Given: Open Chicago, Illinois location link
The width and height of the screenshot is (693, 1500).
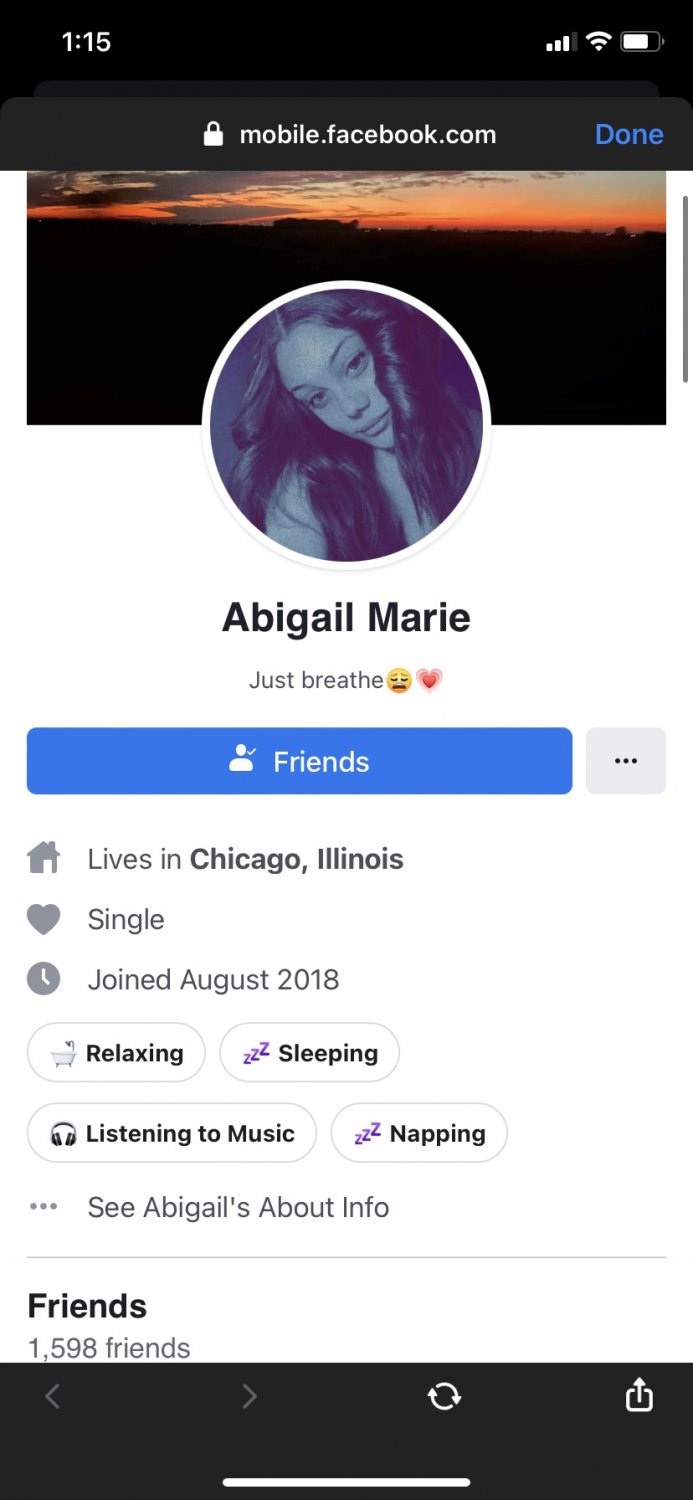Looking at the screenshot, I should pyautogui.click(x=297, y=859).
